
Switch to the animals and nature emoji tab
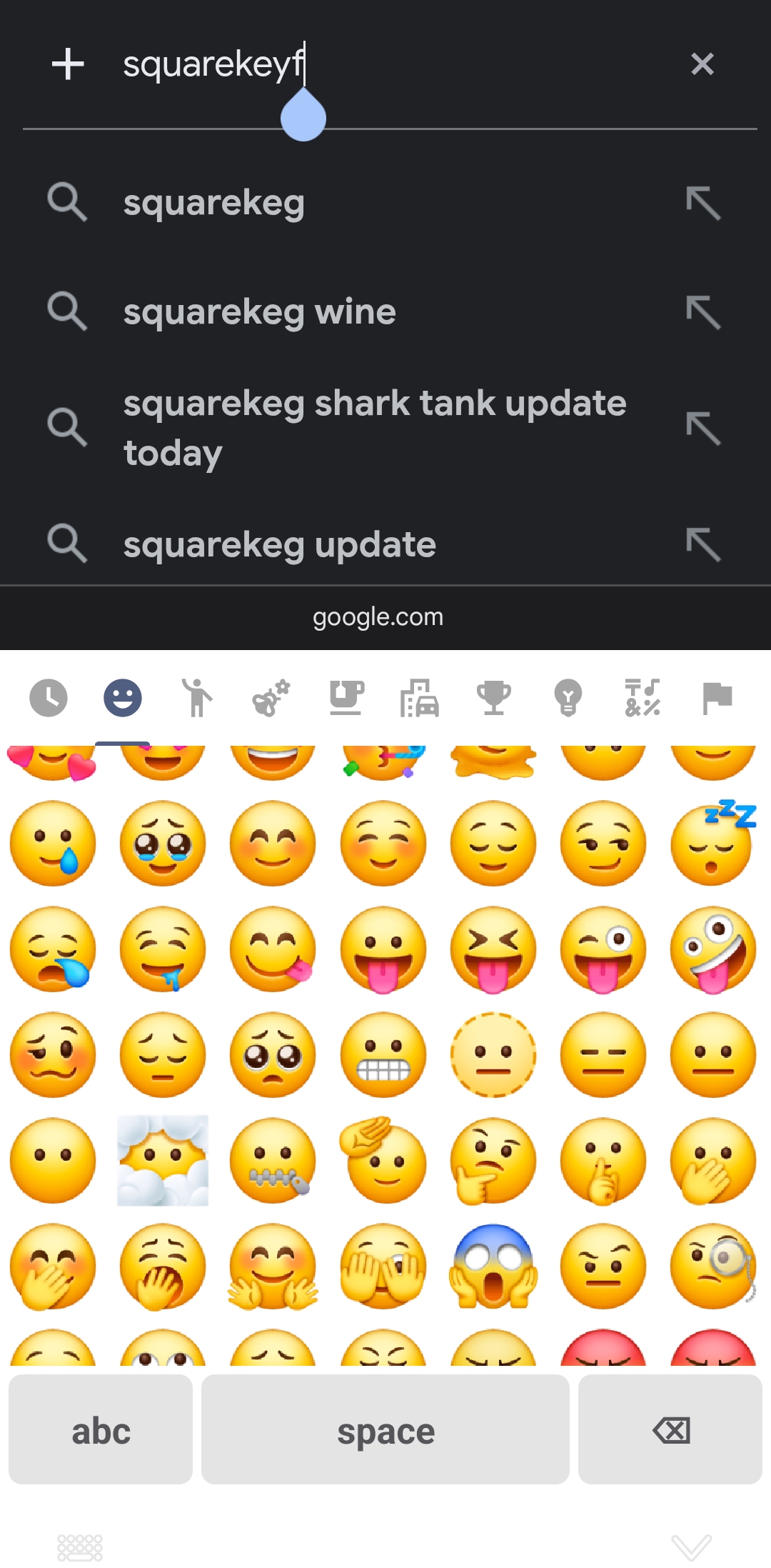[271, 698]
